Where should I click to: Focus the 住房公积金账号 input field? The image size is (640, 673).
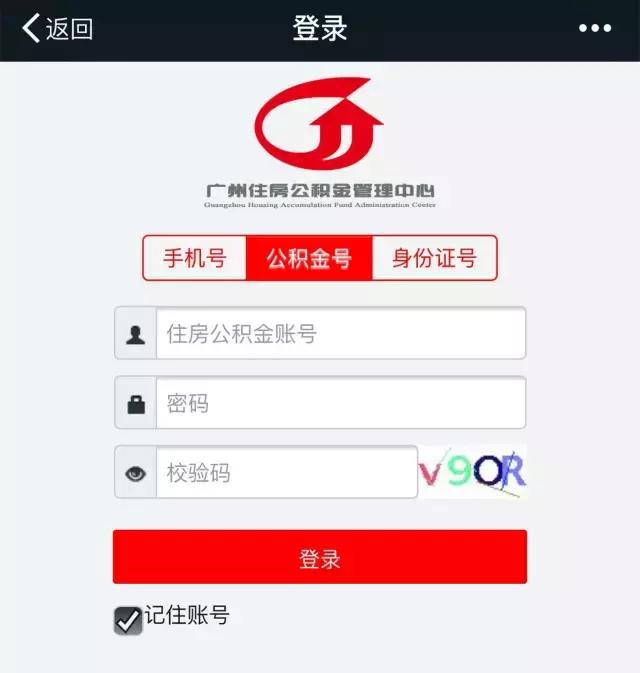tap(340, 334)
